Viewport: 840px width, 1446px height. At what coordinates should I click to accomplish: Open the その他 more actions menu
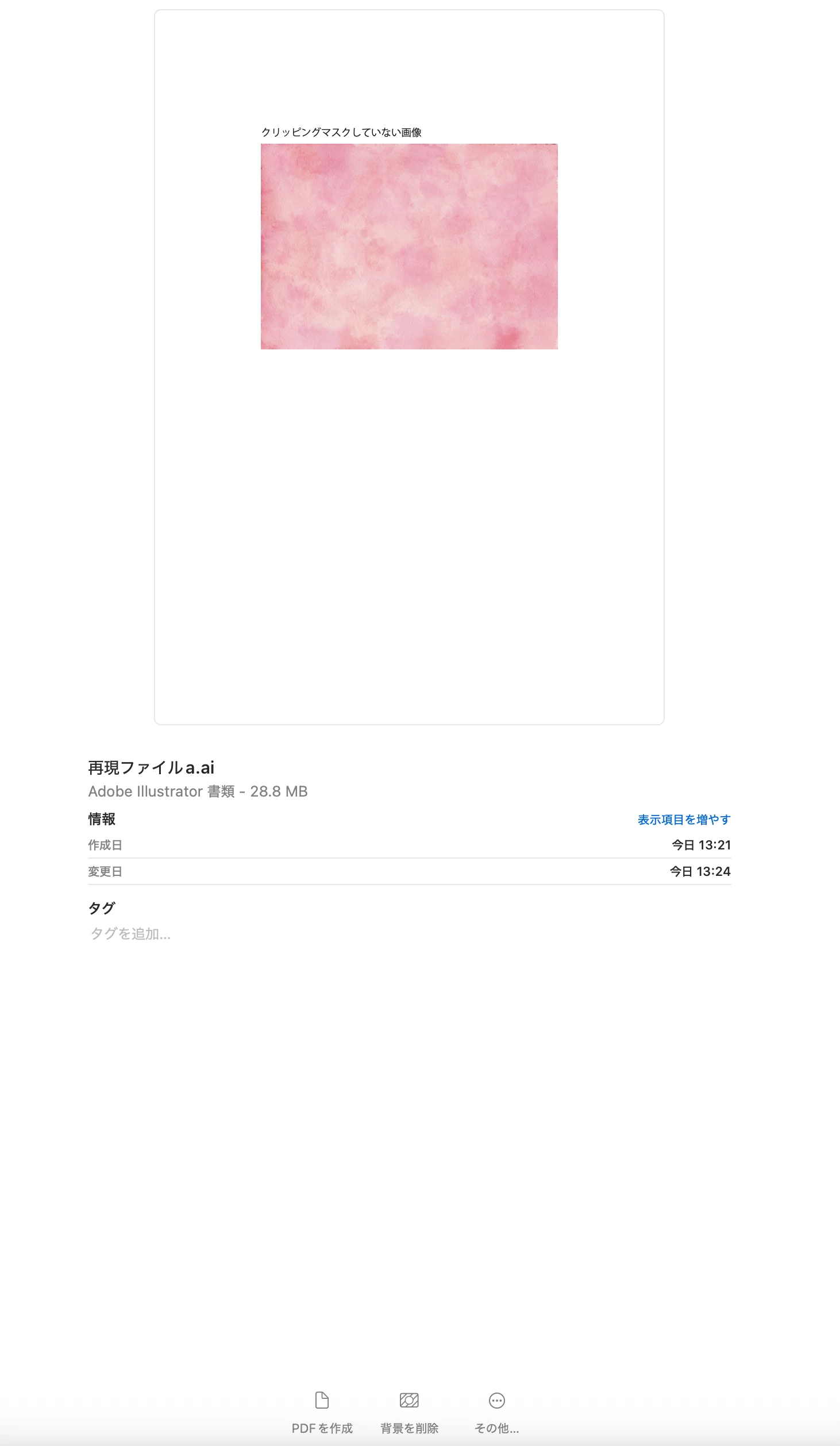tap(496, 1412)
